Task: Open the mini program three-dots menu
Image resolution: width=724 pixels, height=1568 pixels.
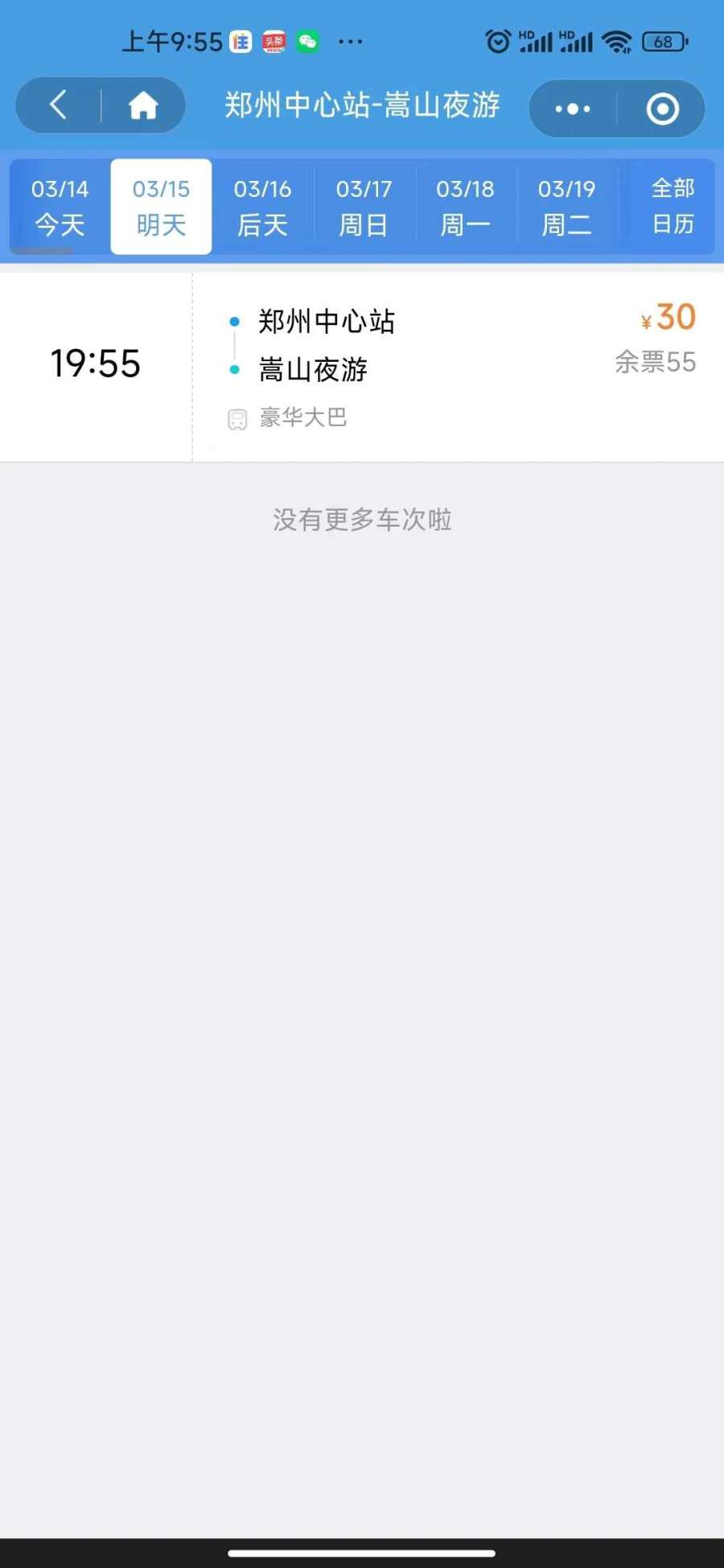Action: point(573,109)
